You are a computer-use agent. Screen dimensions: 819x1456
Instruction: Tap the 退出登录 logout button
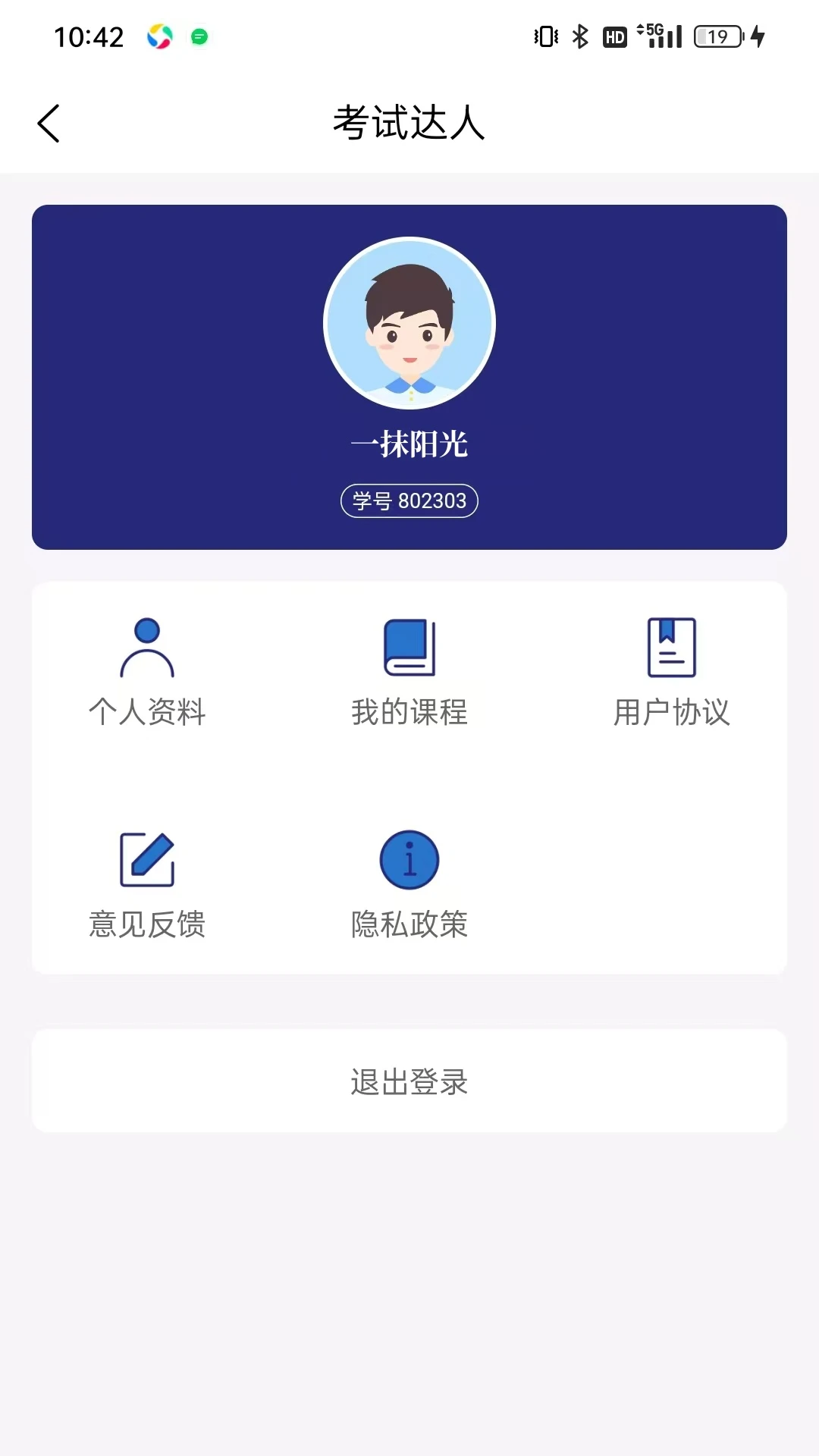409,1082
